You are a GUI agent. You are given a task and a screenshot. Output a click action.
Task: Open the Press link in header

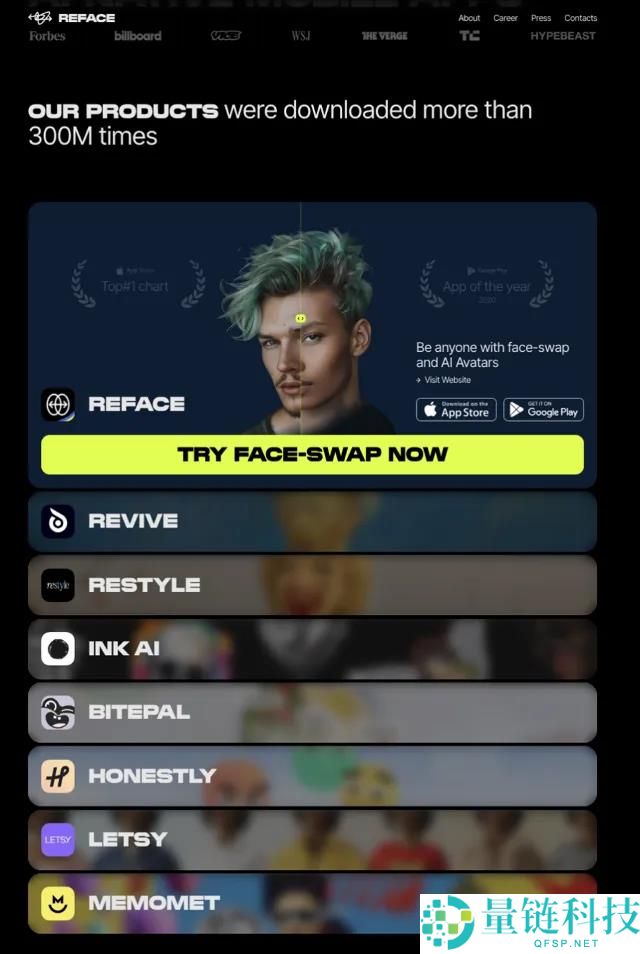pos(541,18)
